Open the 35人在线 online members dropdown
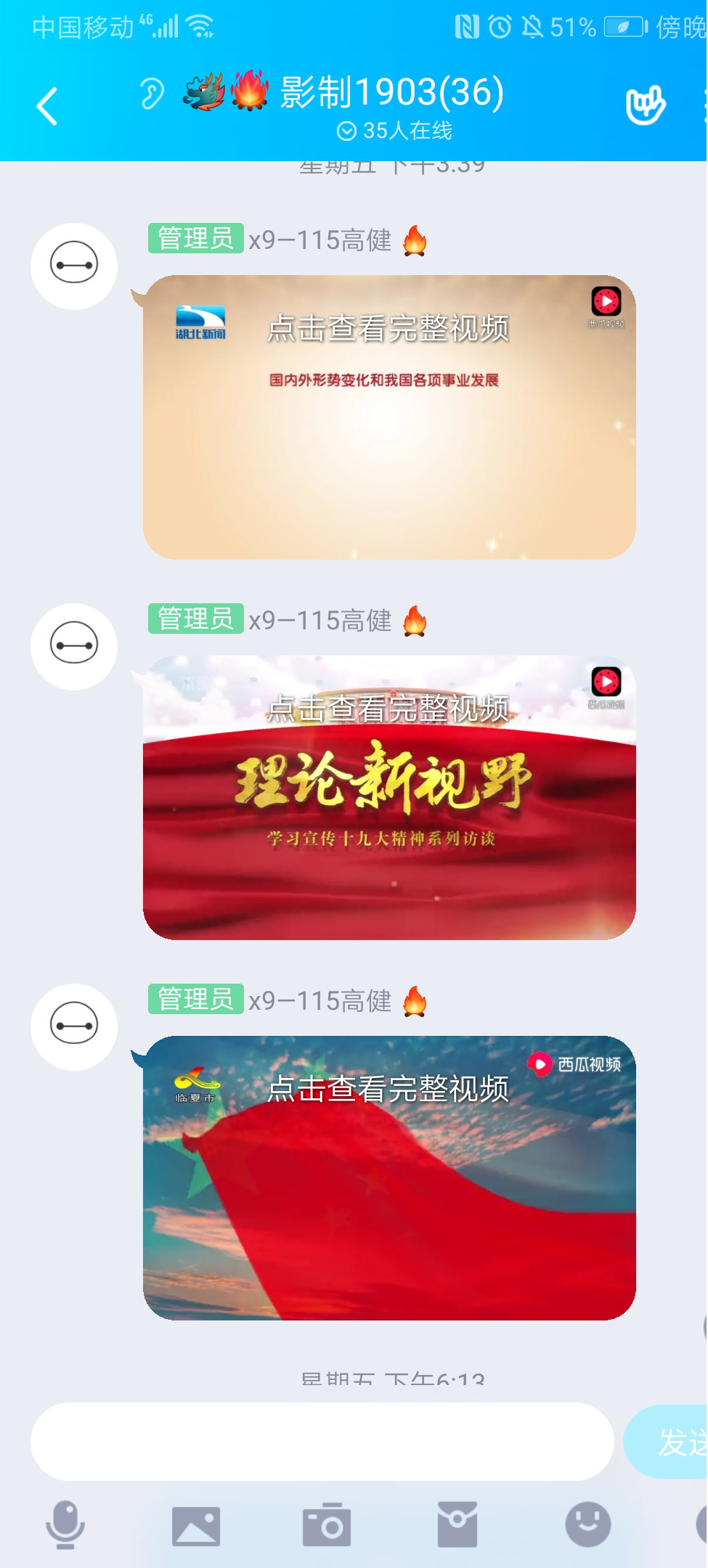Screen dimensions: 708x1568 point(394,131)
